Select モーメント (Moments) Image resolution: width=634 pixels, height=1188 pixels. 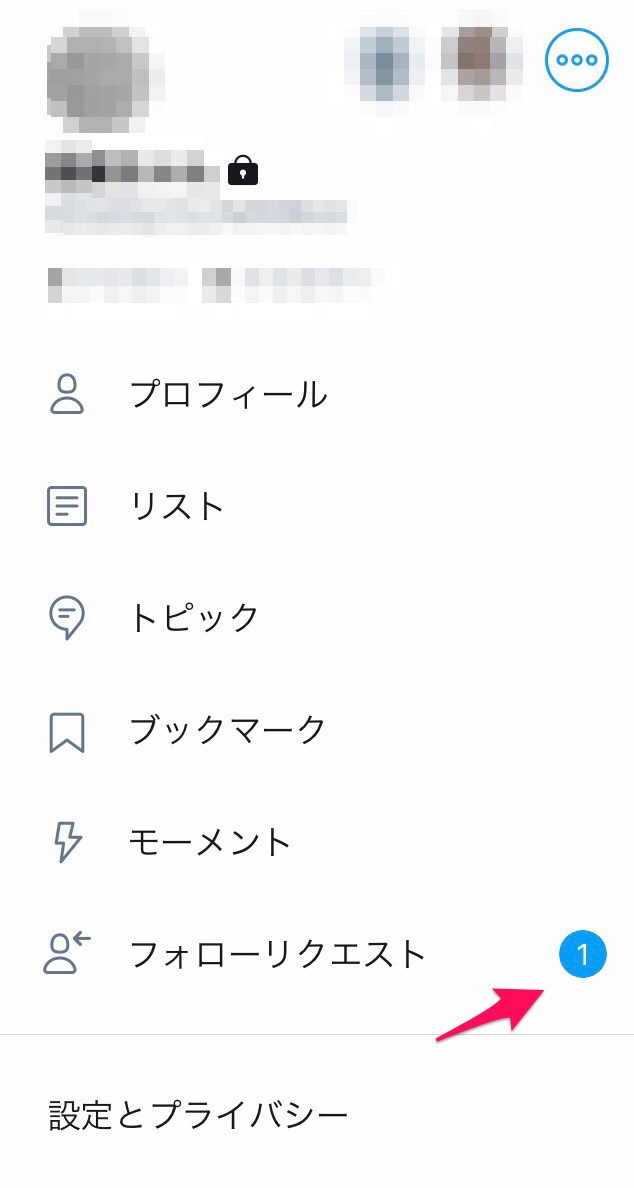click(210, 842)
